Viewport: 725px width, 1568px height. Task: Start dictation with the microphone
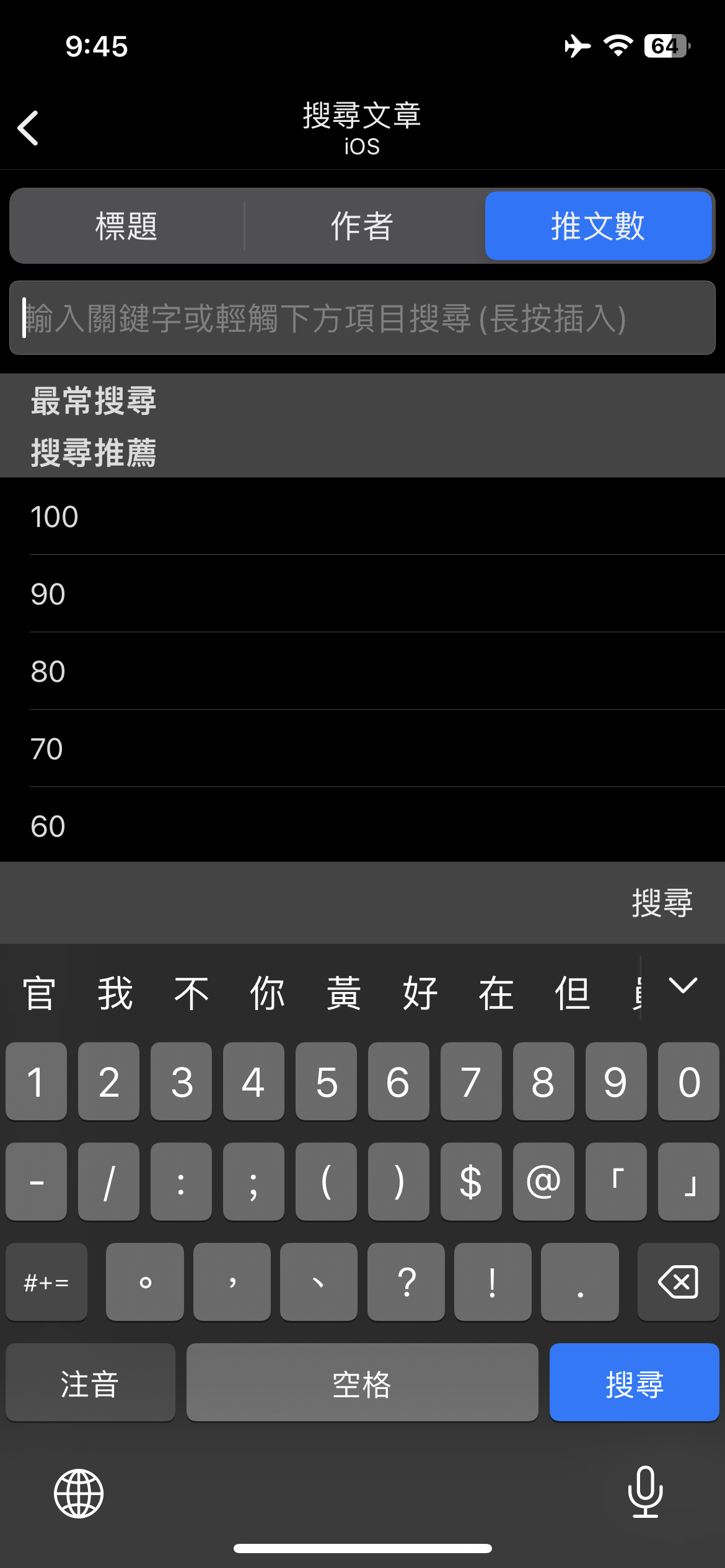pos(645,1492)
